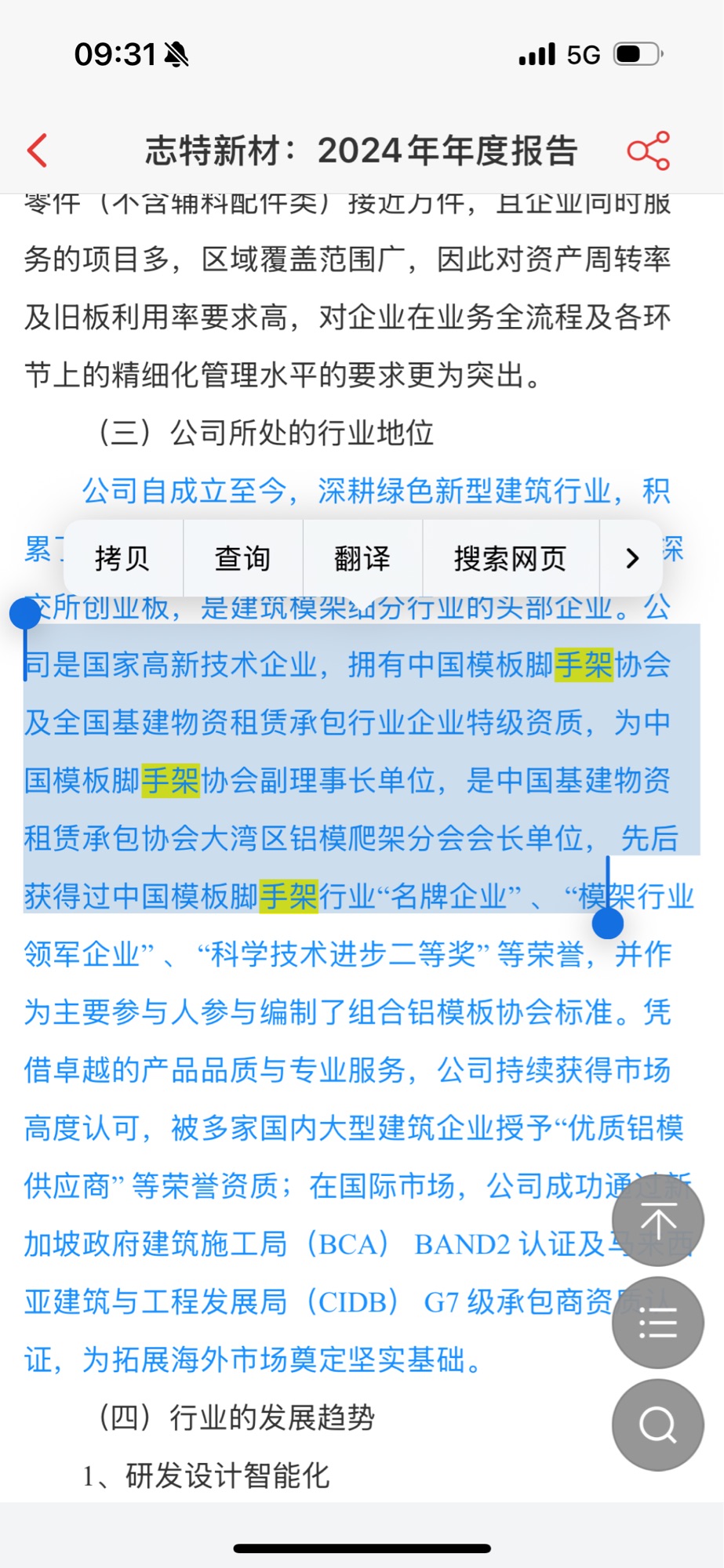Search the web via 搜索网页
This screenshot has width=724, height=1568.
[x=510, y=559]
